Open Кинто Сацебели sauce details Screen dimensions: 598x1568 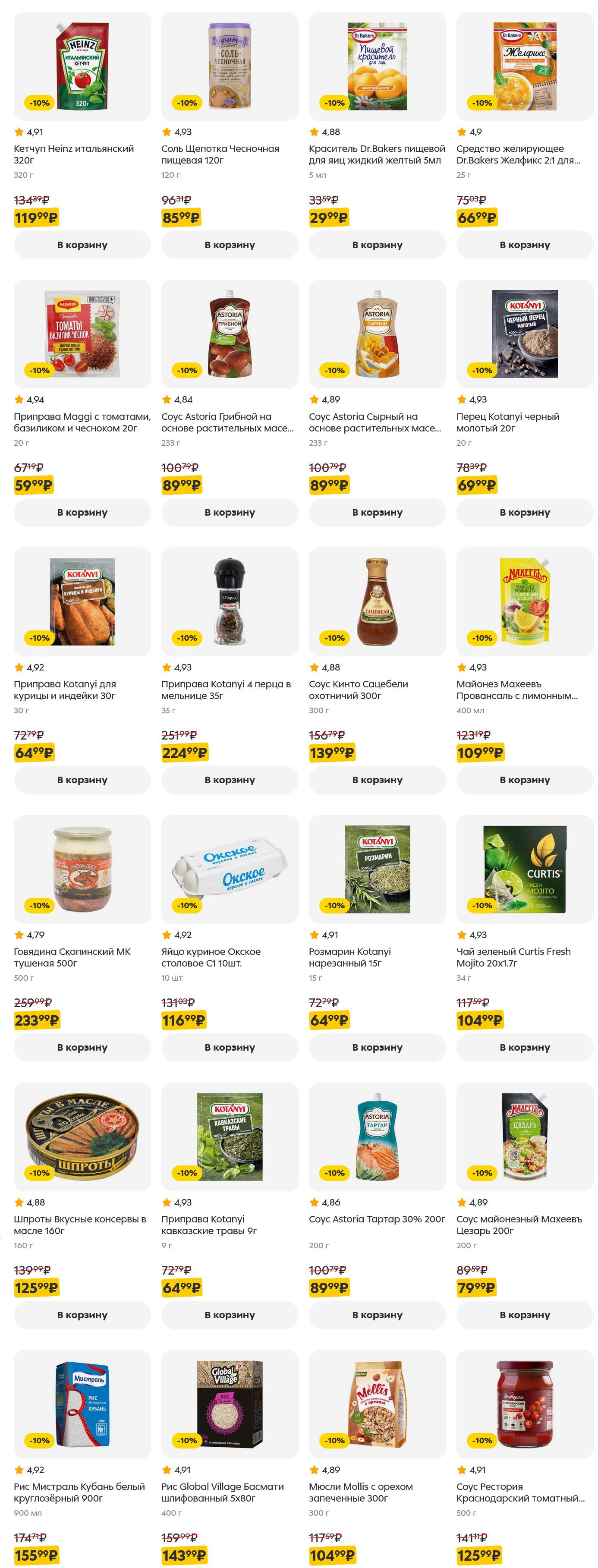point(377,601)
